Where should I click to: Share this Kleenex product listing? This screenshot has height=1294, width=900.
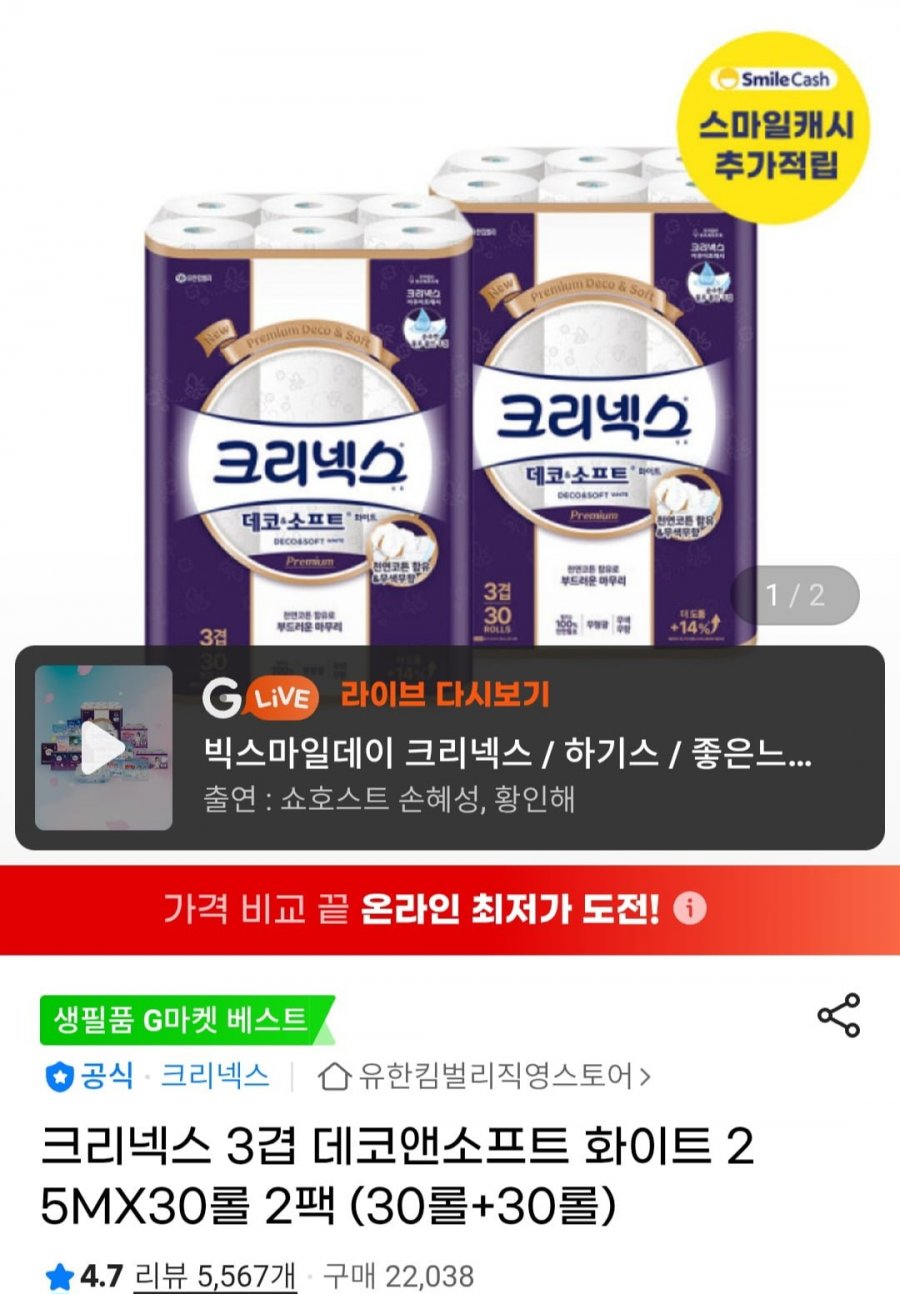(838, 1016)
